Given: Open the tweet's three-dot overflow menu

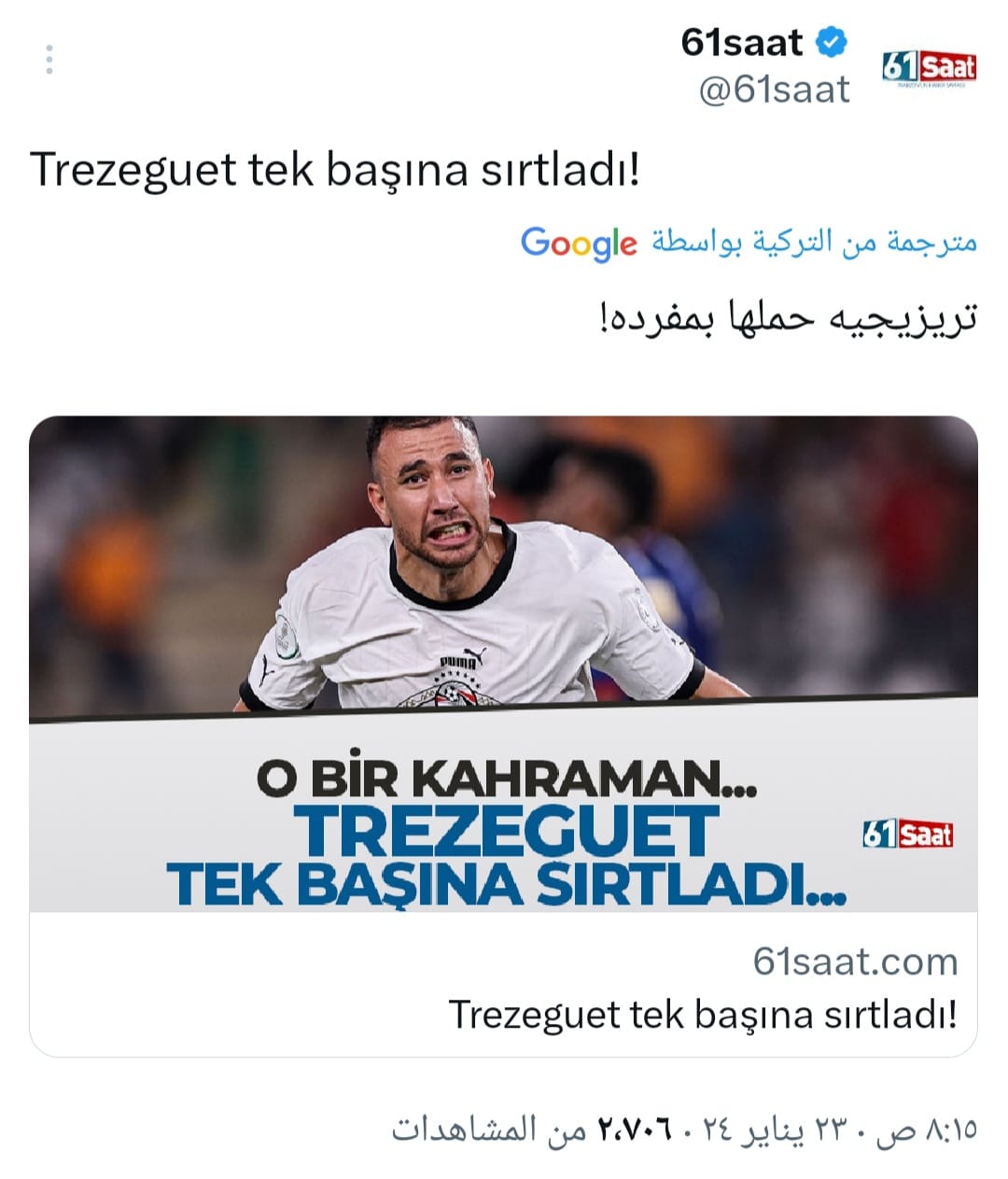Looking at the screenshot, I should tap(49, 60).
